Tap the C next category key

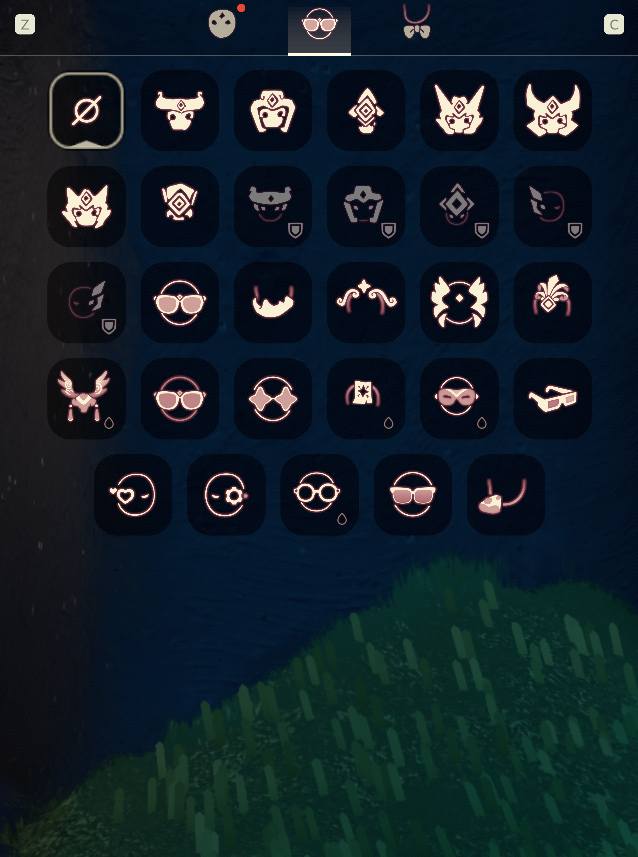(614, 25)
